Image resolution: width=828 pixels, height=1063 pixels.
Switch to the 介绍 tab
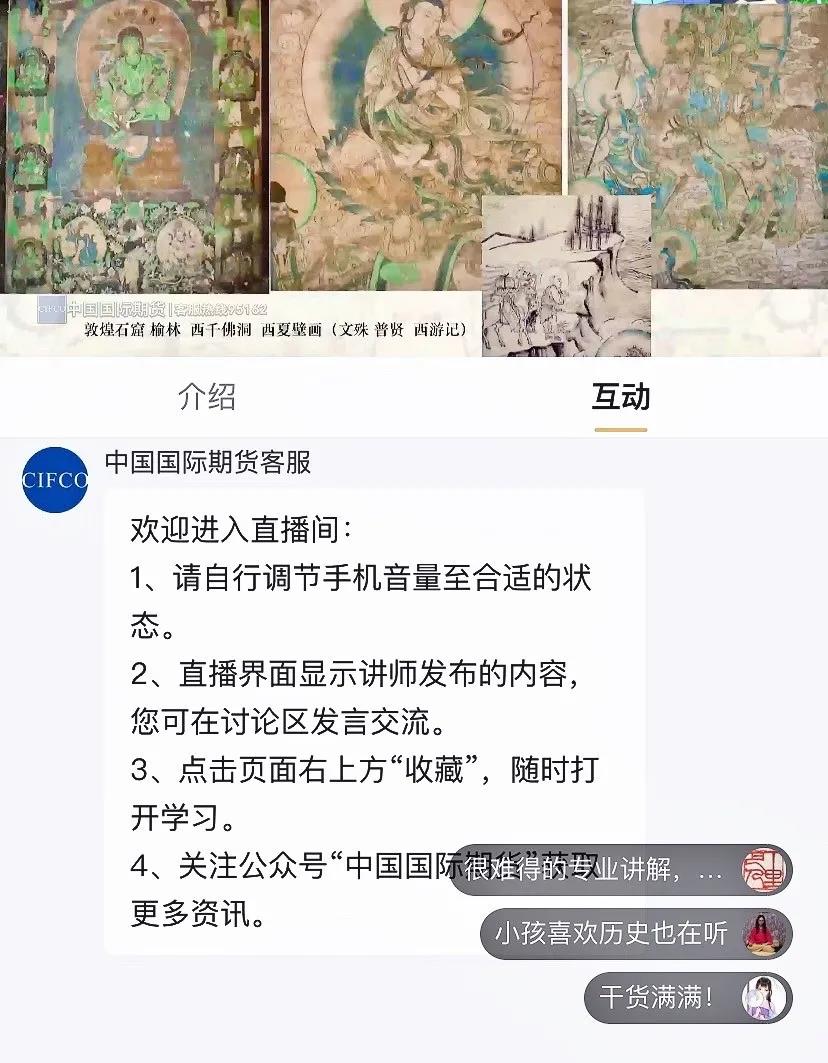pyautogui.click(x=207, y=397)
